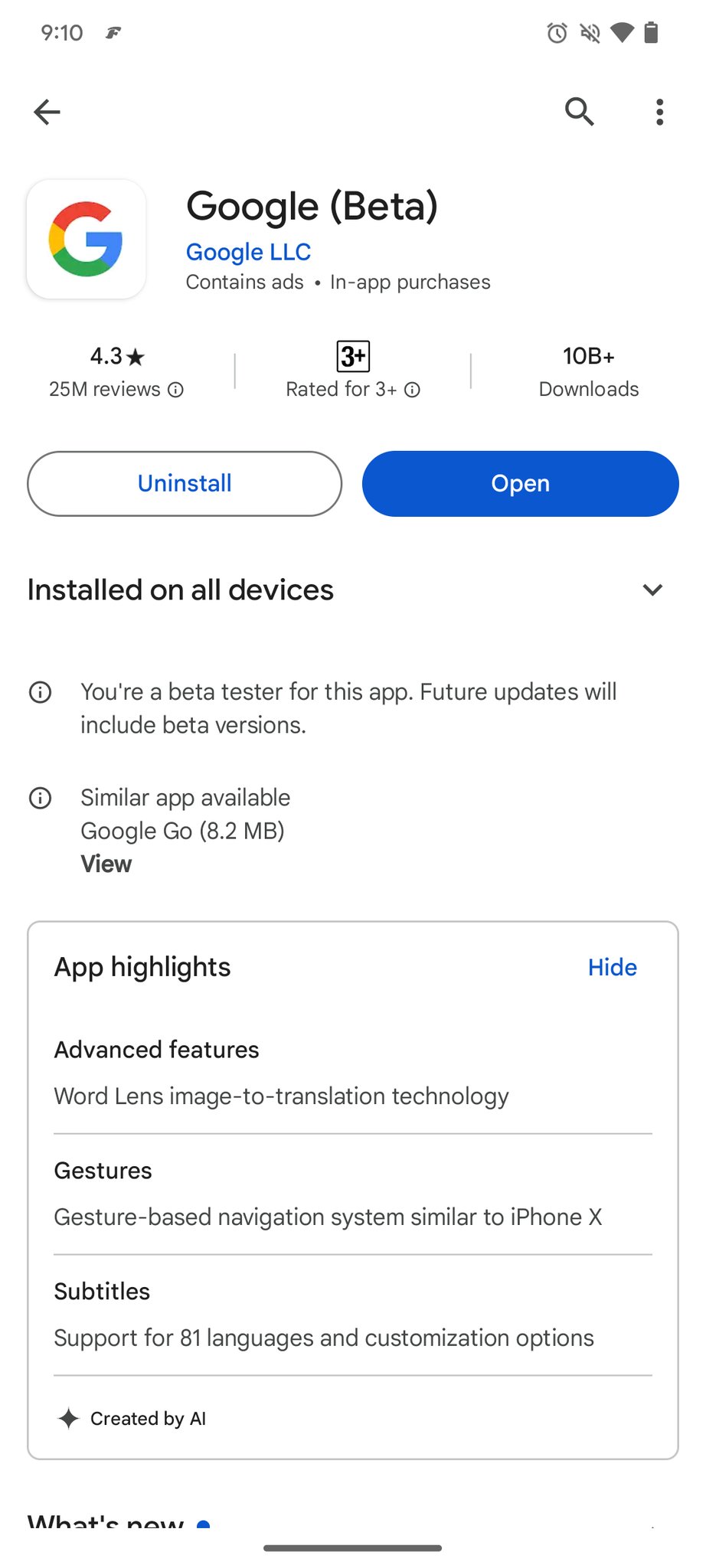View details for 25M reviews
The height and width of the screenshot is (1568, 706).
point(116,389)
